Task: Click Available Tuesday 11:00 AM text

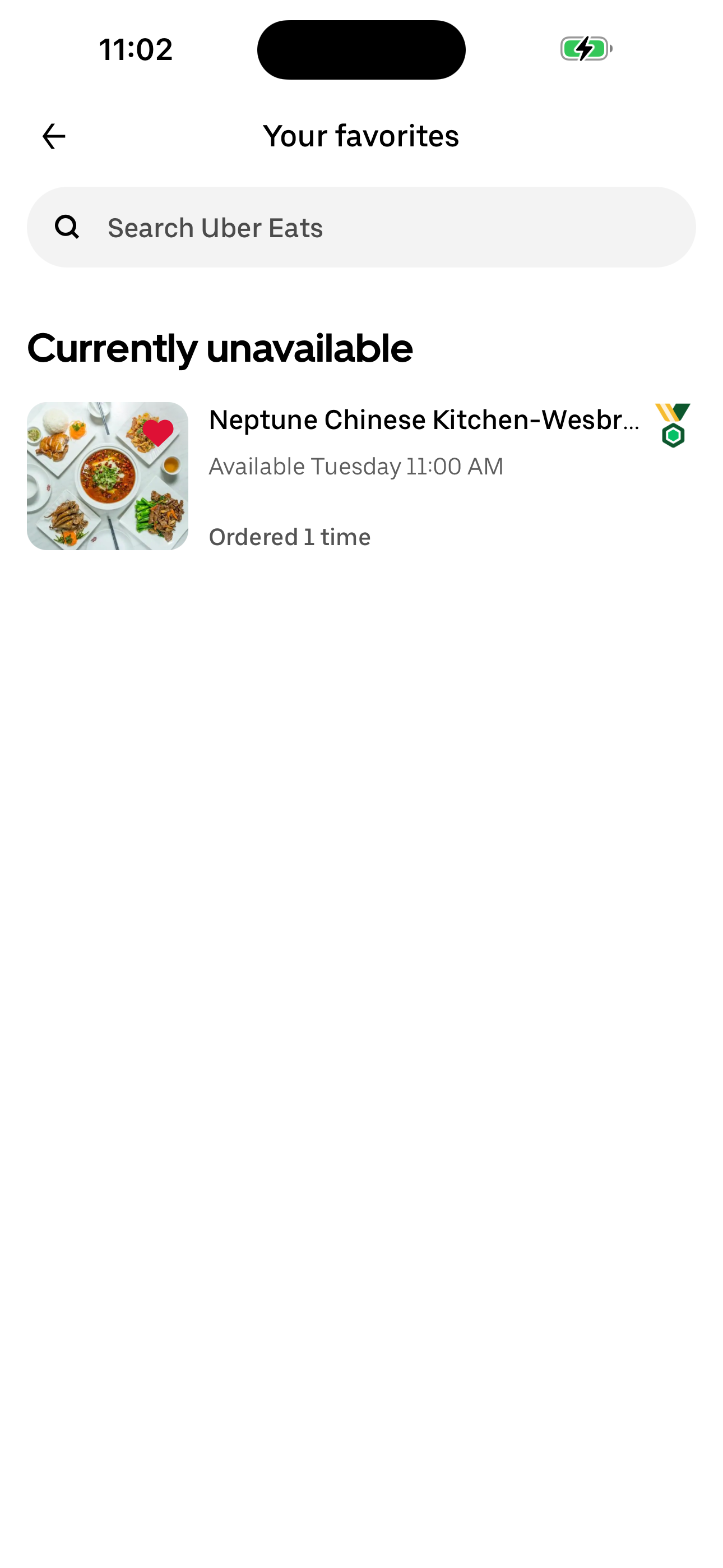Action: (355, 465)
